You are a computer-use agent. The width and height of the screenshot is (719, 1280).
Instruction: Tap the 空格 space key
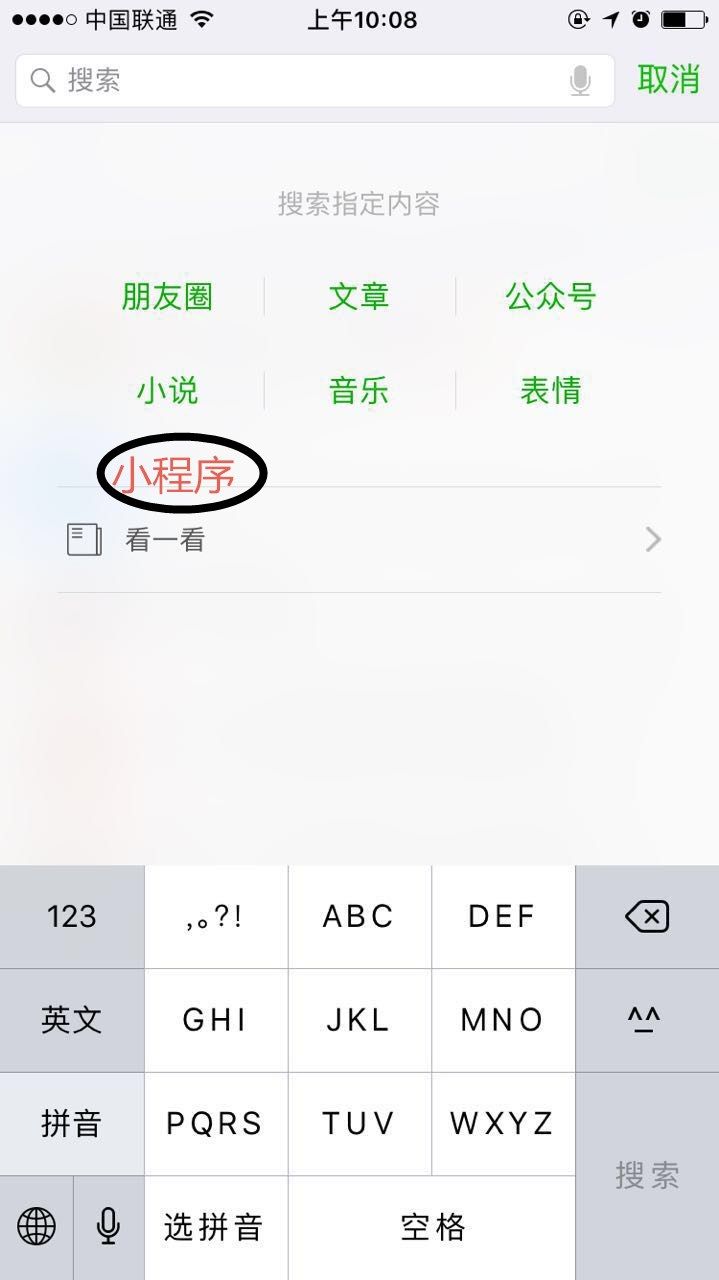(x=432, y=1227)
